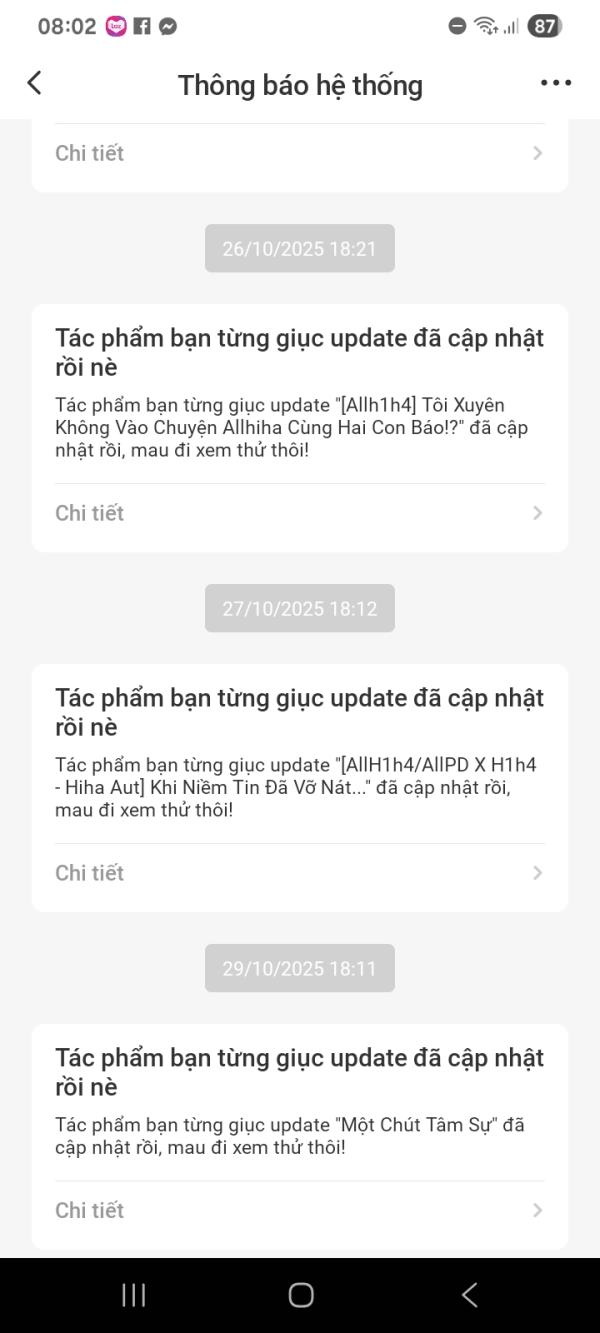Open the system recent apps view

[x=133, y=1295]
